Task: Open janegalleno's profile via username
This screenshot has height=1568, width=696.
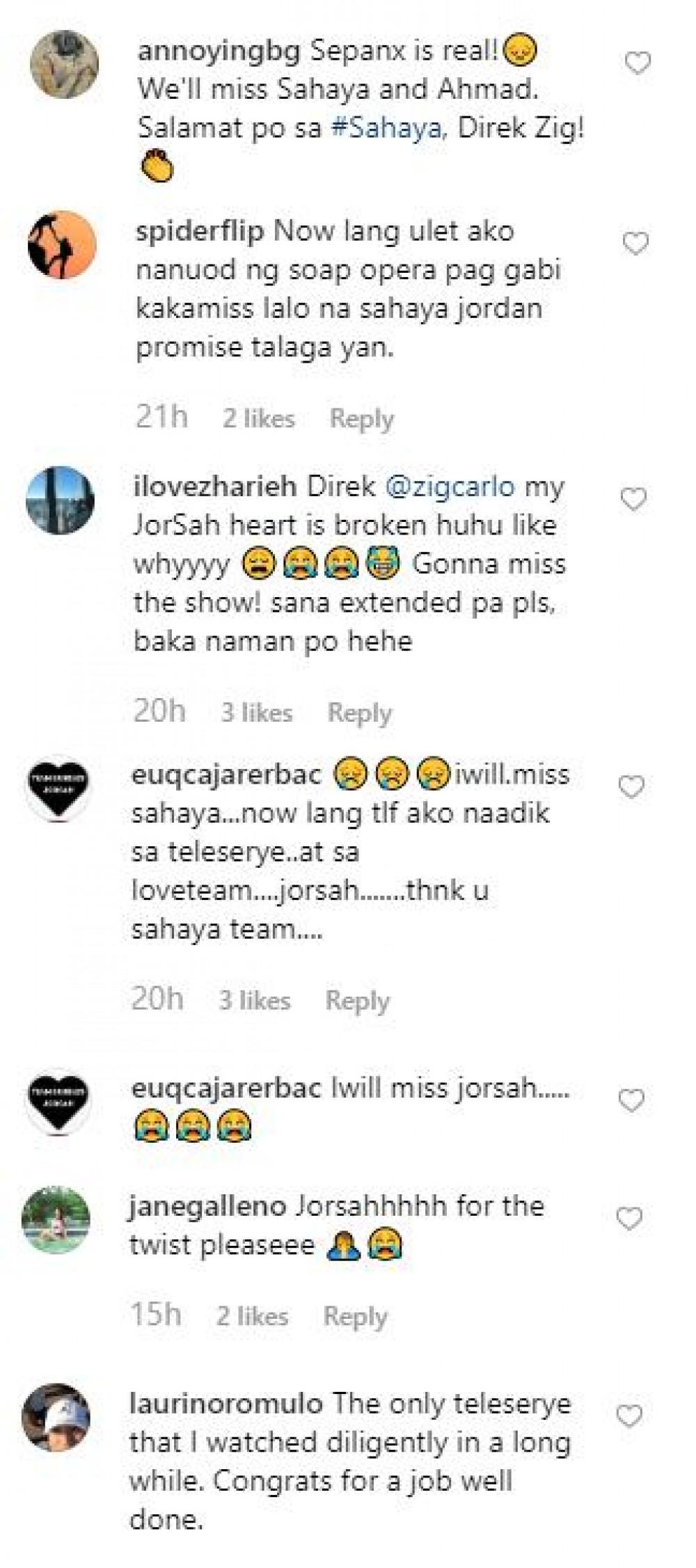Action: pyautogui.click(x=207, y=1206)
